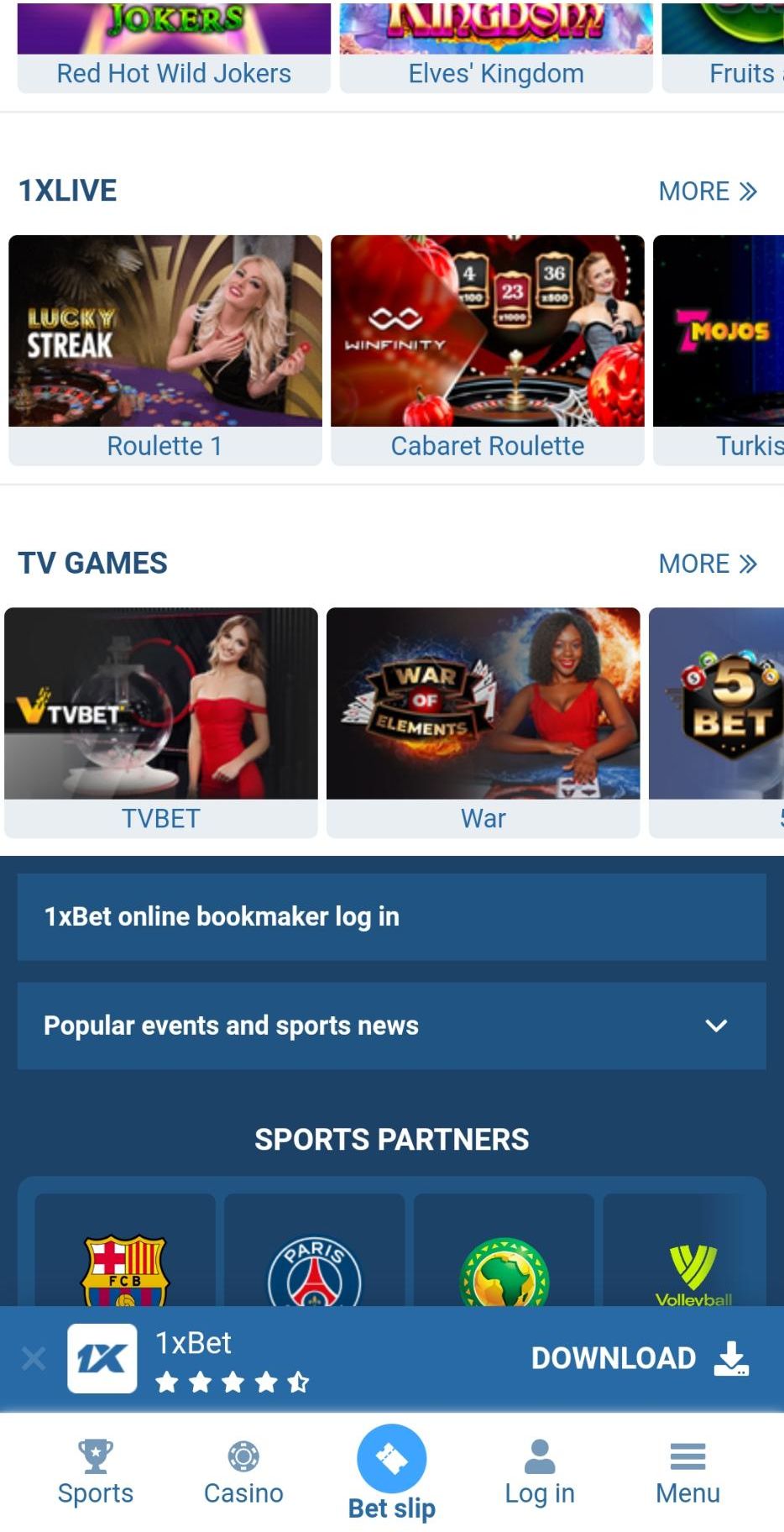Open Roulette 1 live game

165,349
